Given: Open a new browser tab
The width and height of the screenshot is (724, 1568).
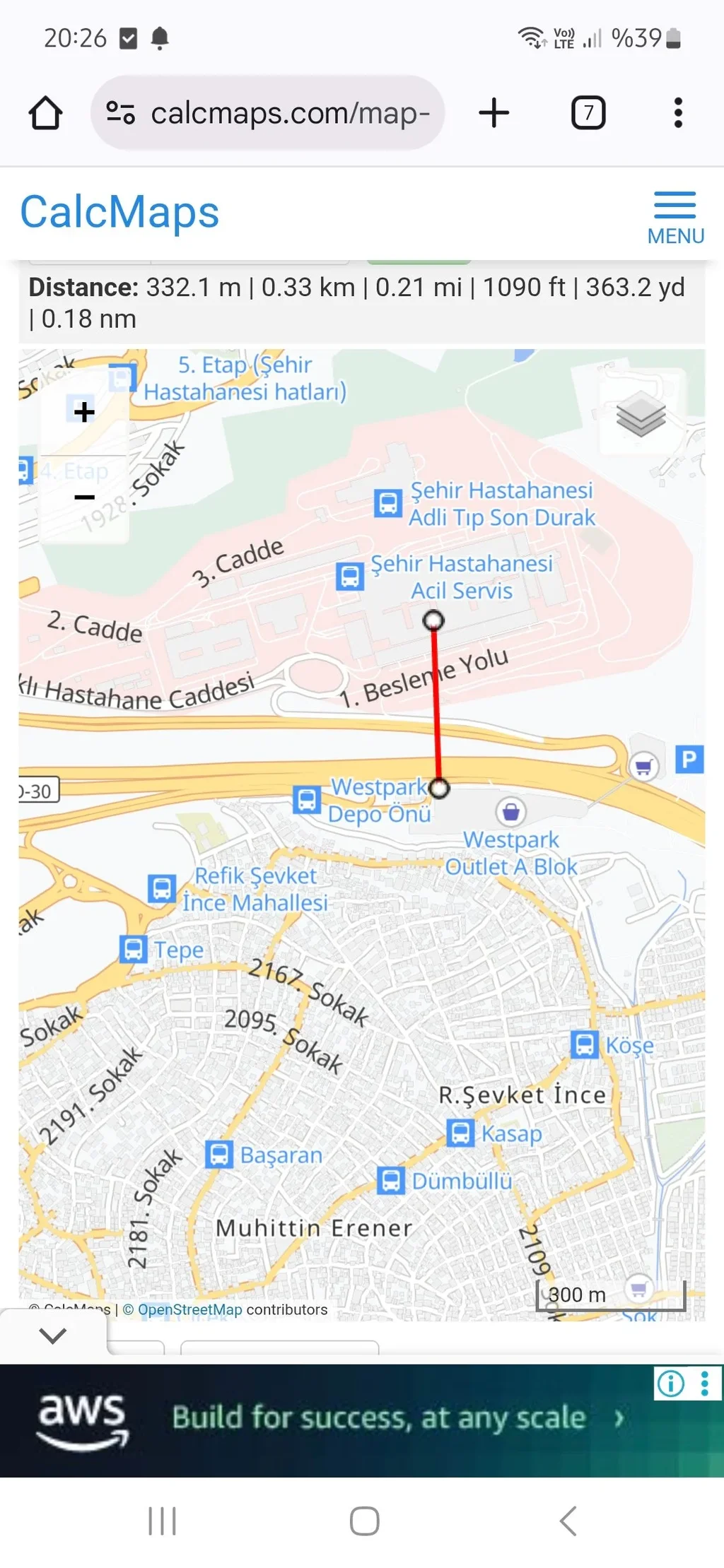Looking at the screenshot, I should pos(494,113).
